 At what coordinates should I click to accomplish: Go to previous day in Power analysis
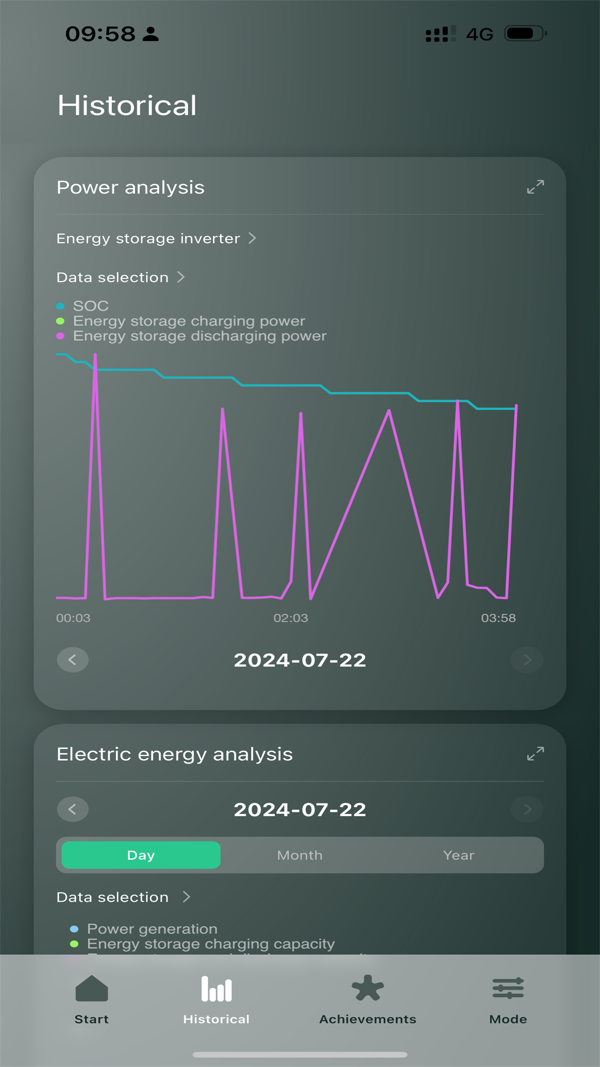click(x=73, y=659)
